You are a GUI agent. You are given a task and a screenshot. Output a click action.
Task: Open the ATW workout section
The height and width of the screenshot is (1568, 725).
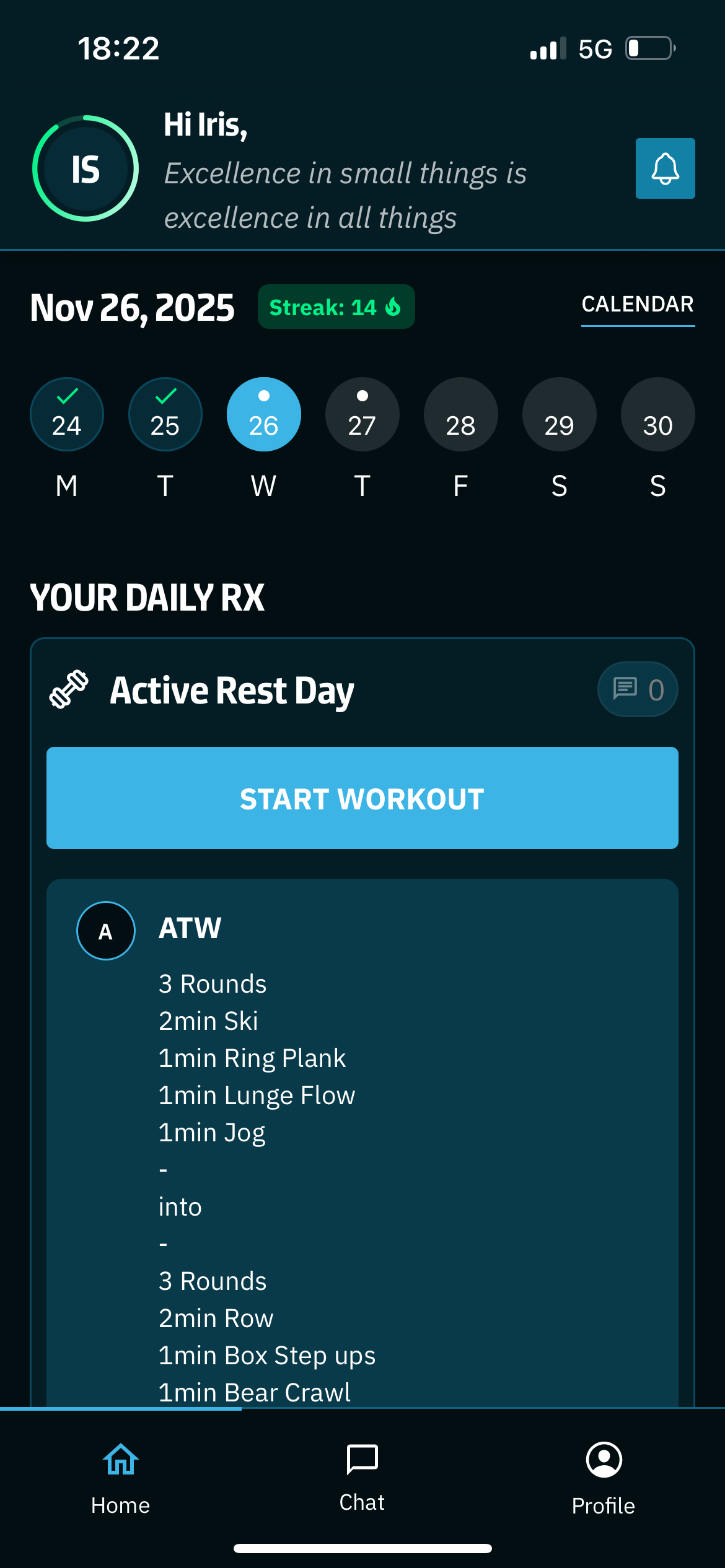[x=190, y=929]
